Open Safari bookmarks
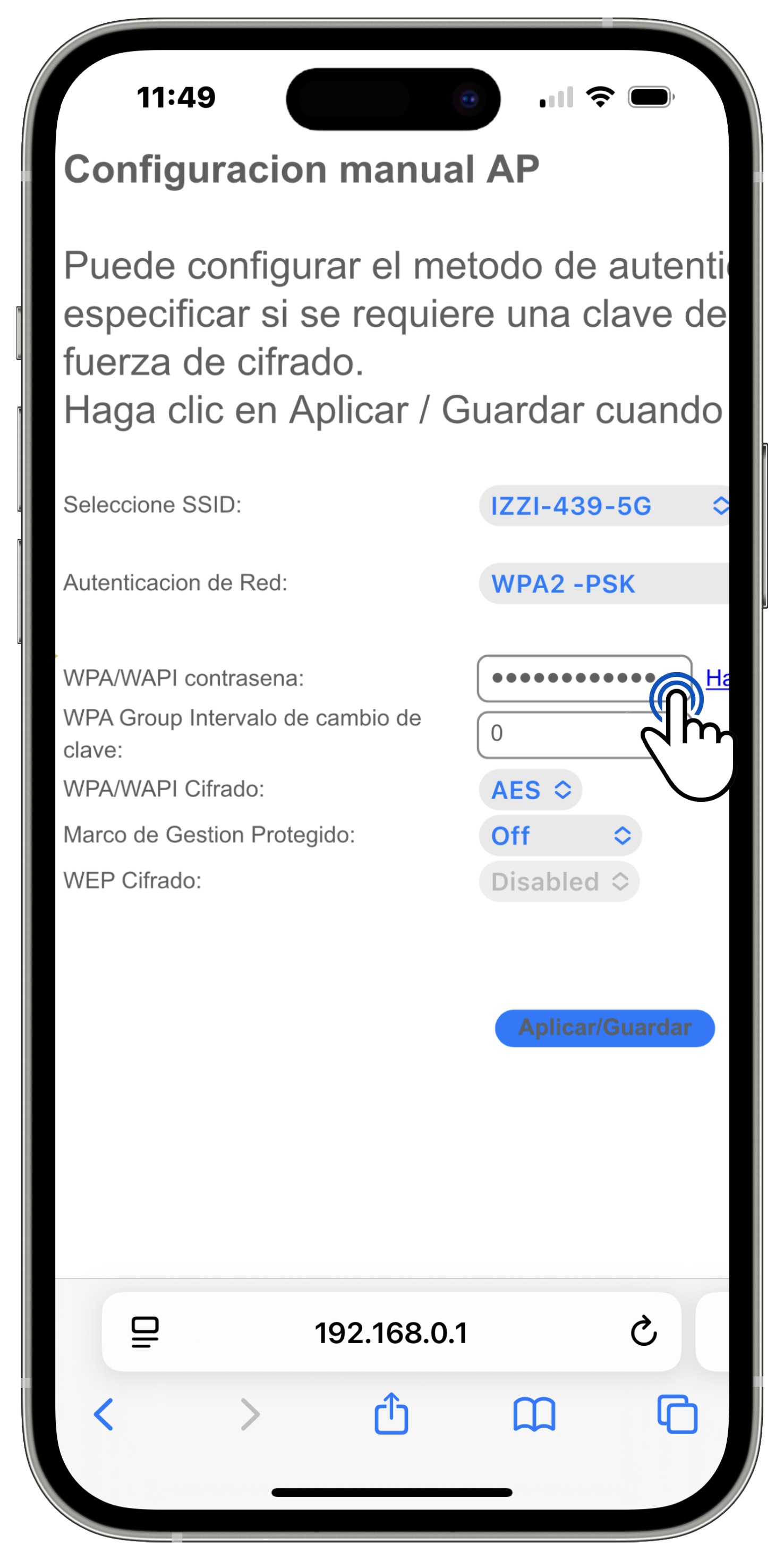The image size is (784, 1560). [533, 1414]
